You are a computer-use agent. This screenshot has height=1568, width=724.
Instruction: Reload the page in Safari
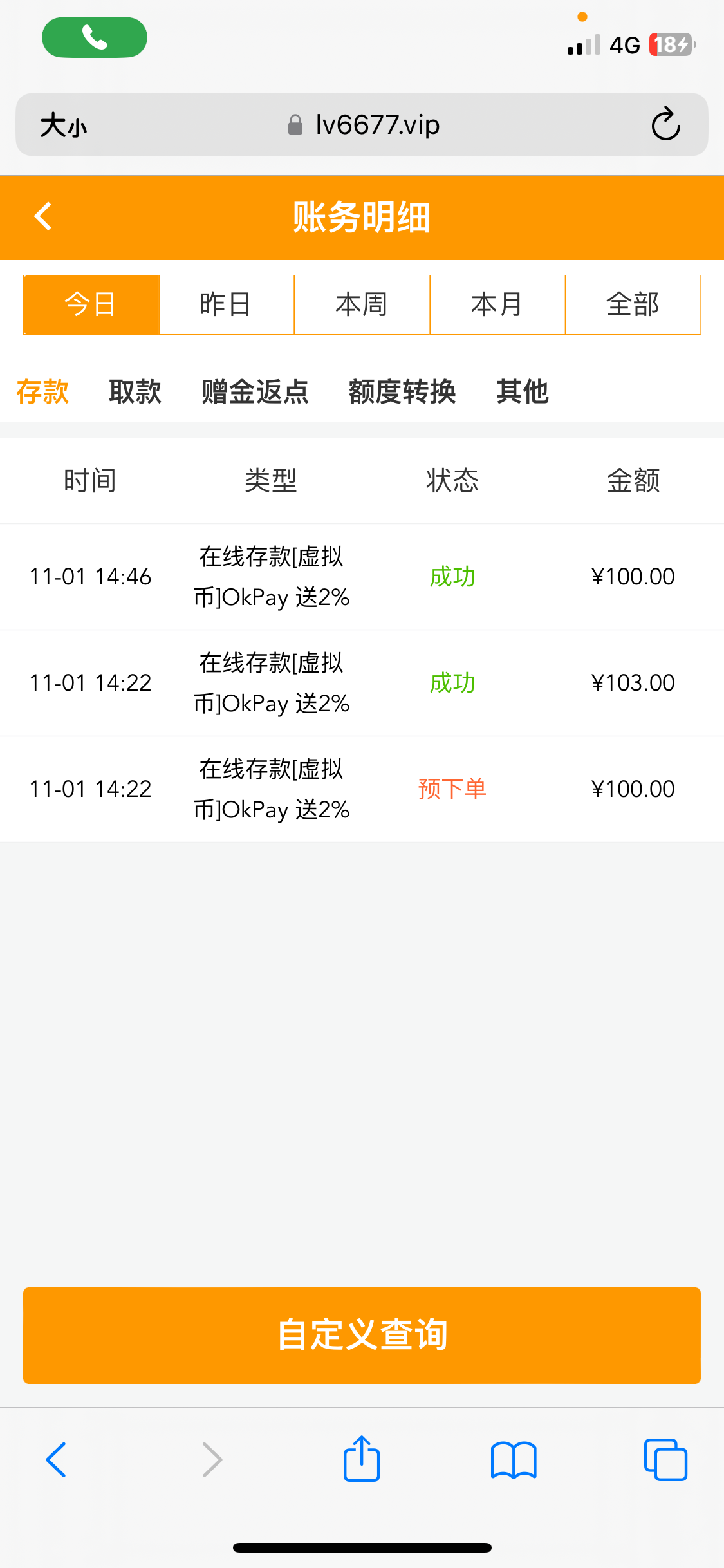pyautogui.click(x=665, y=124)
